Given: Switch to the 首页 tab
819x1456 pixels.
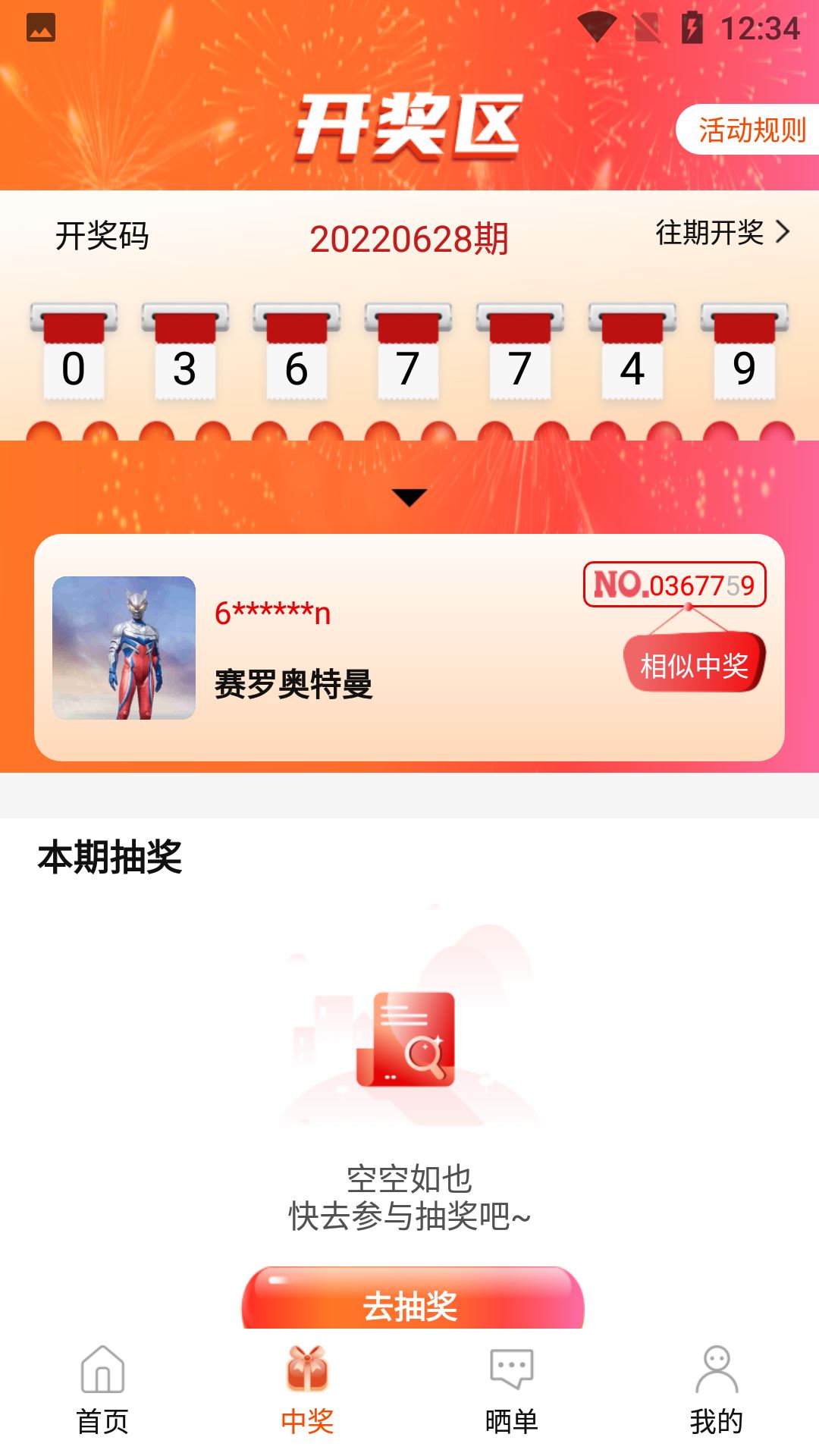Looking at the screenshot, I should (x=102, y=1389).
